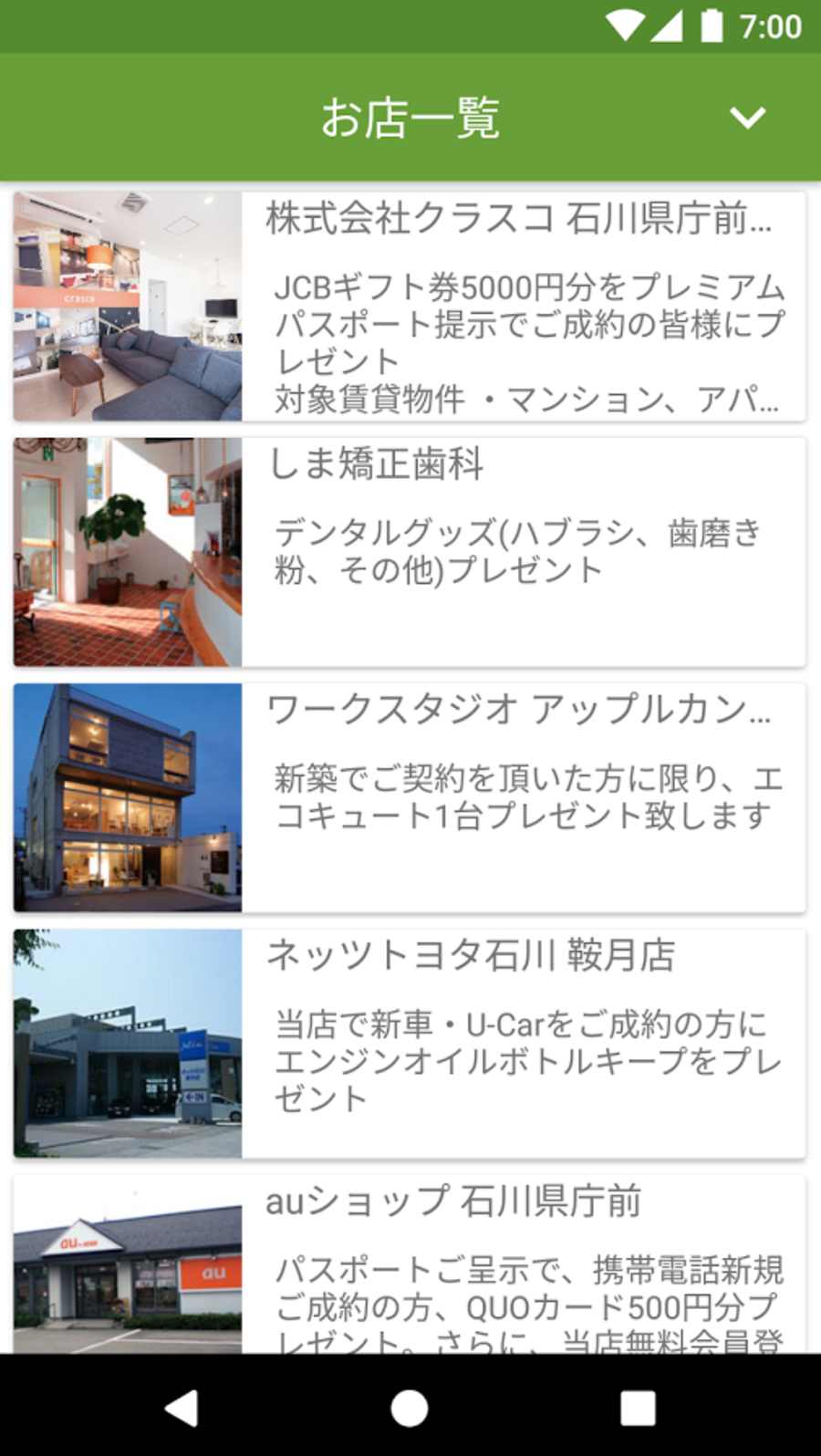The image size is (821, 1456).
Task: Tap the system home button
Action: (410, 1408)
